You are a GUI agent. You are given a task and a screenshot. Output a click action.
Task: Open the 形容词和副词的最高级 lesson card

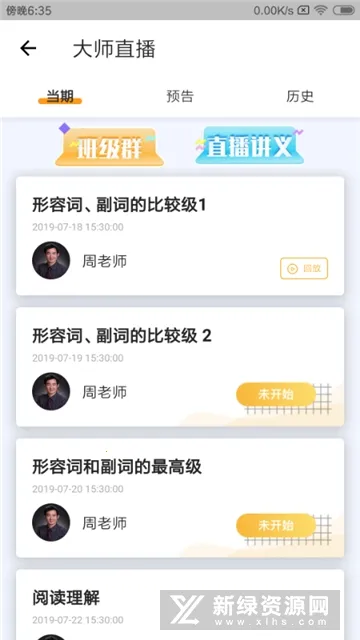tap(180, 498)
